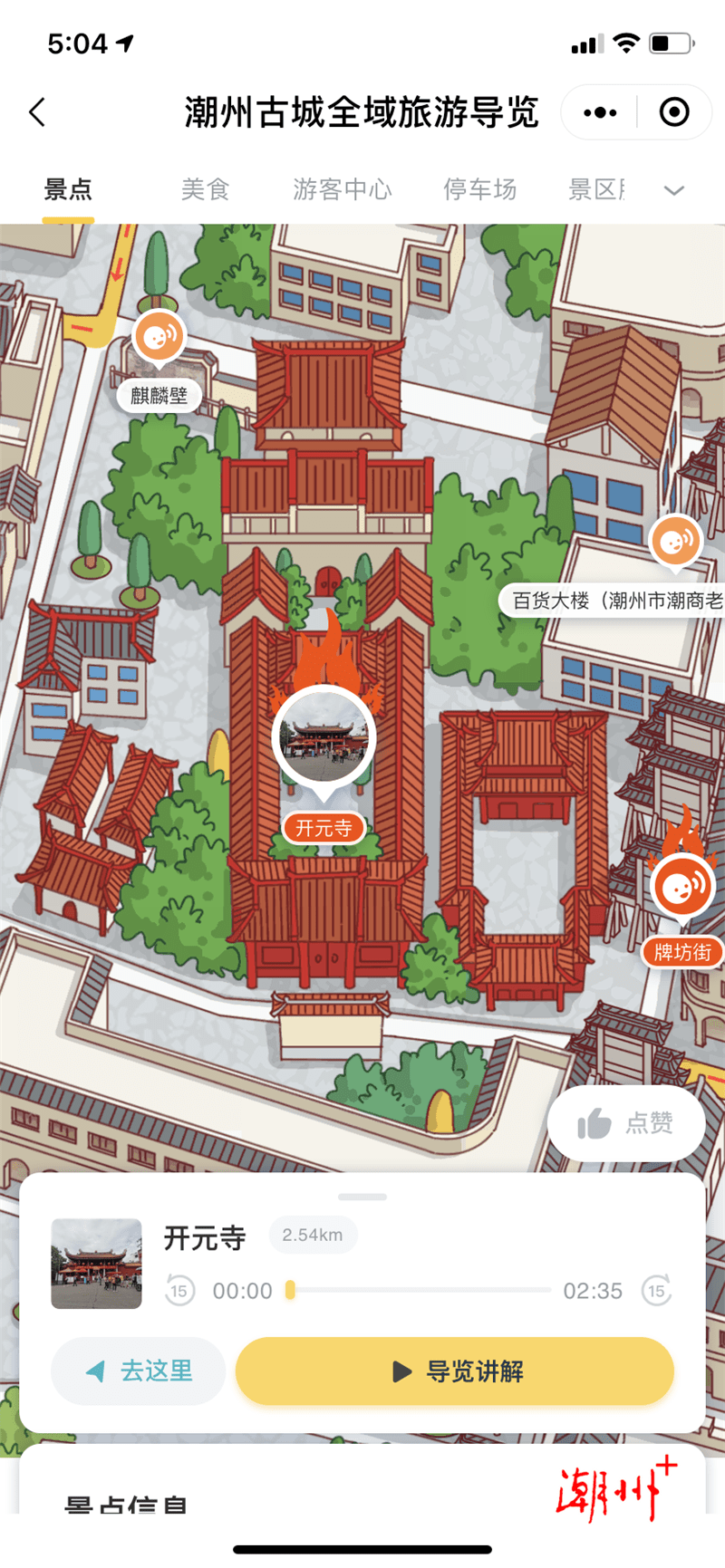
Task: Start playback with 导览讲解 button
Action: 453,1371
